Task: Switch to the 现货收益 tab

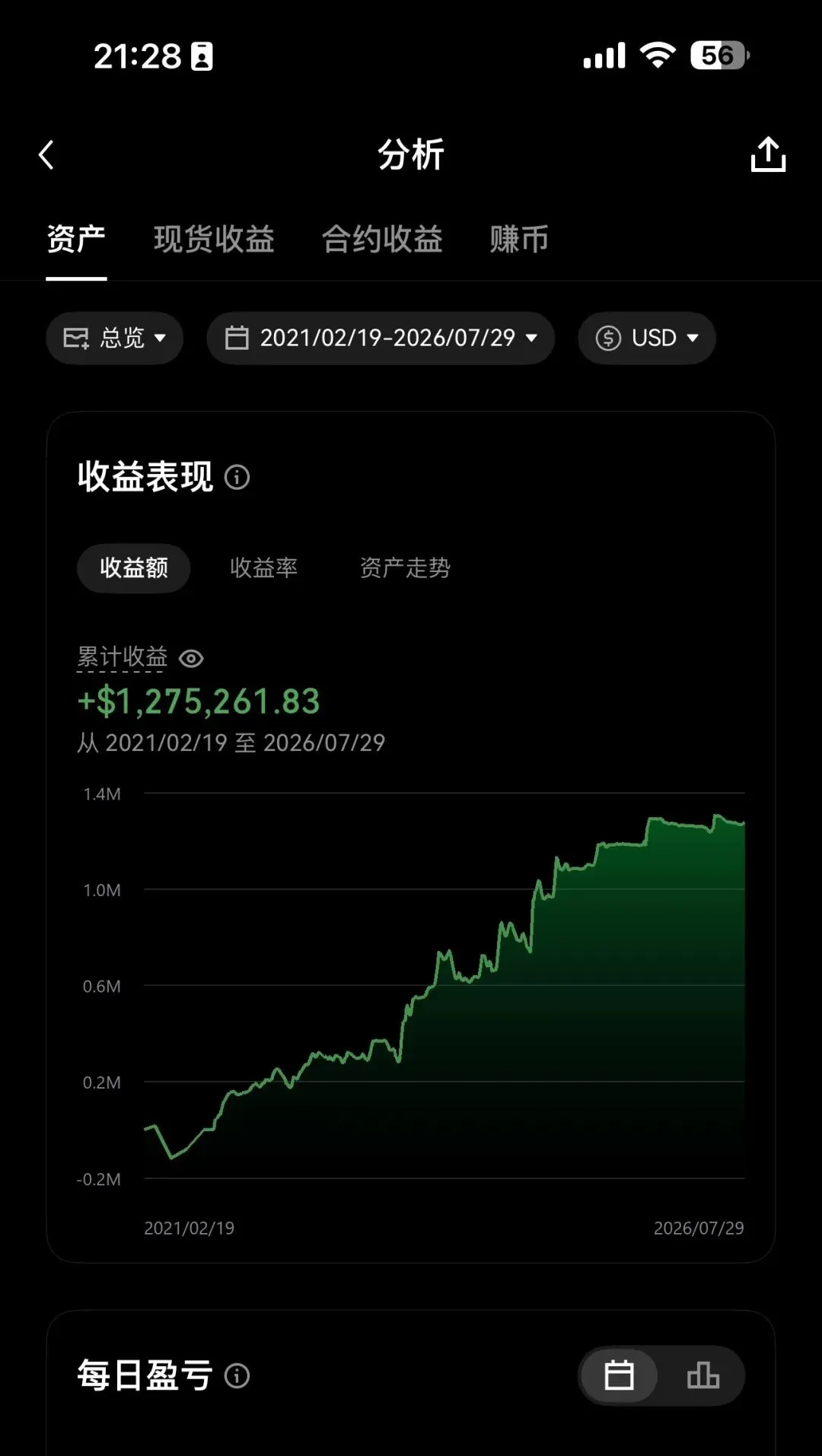Action: 214,239
